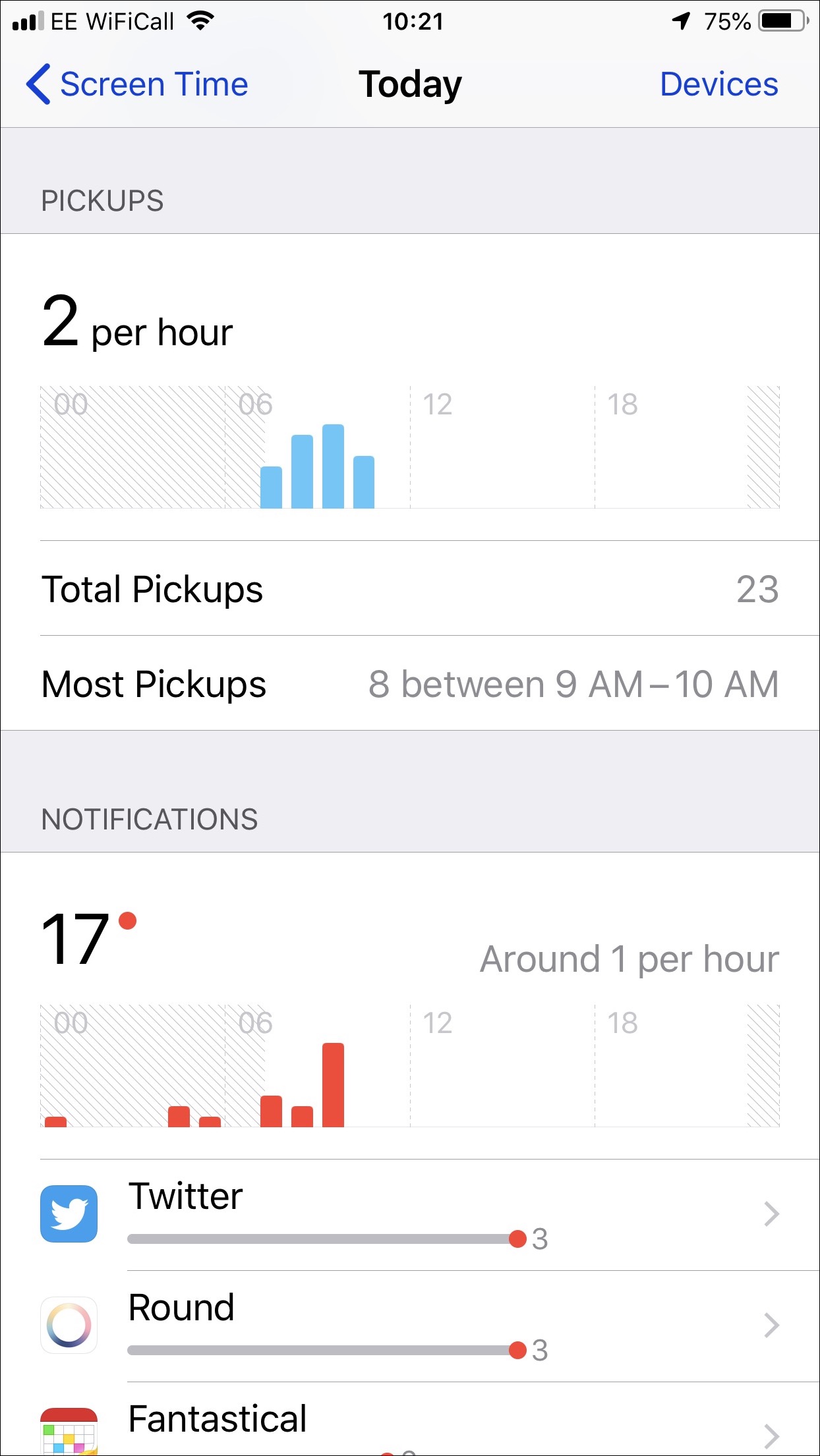
Task: Open Twitter notification details
Action: pos(410,1215)
